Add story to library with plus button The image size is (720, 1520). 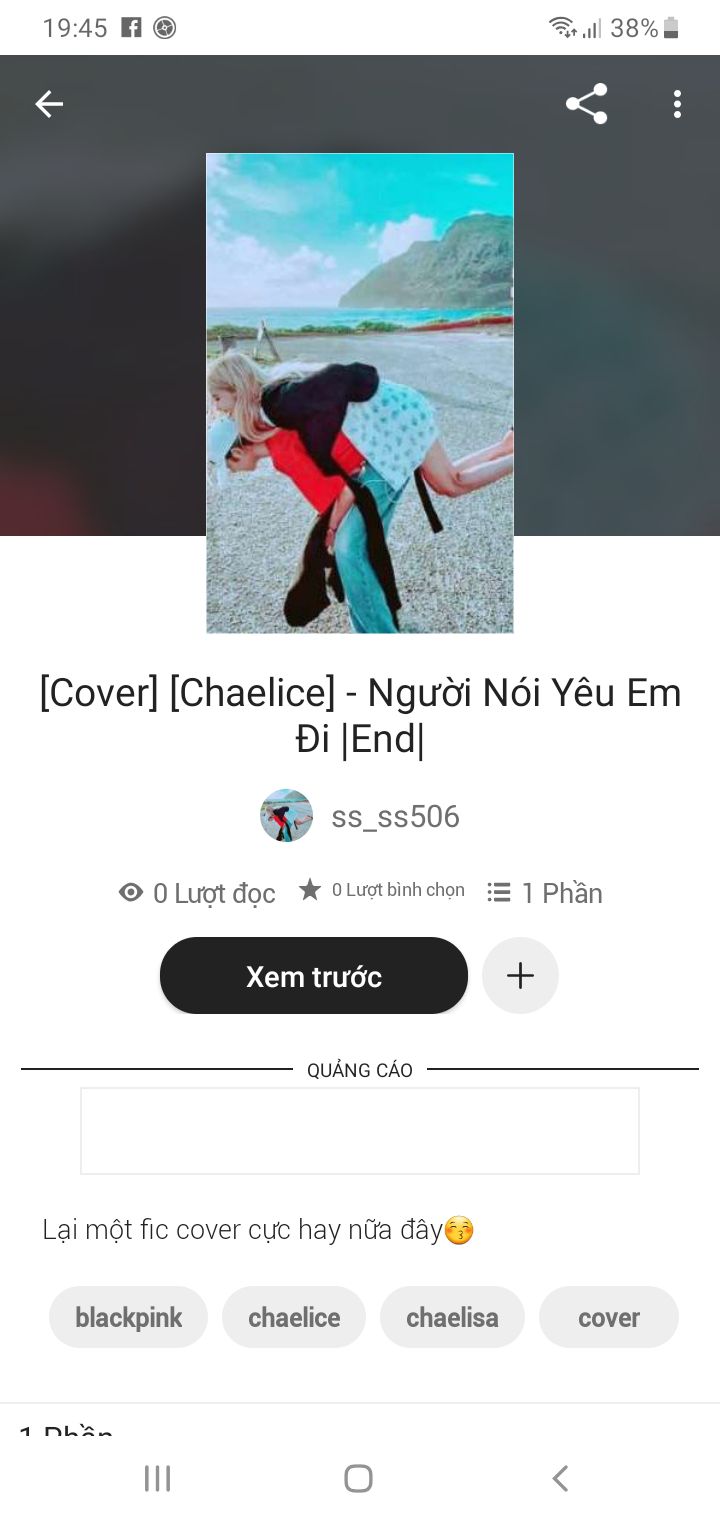[520, 976]
